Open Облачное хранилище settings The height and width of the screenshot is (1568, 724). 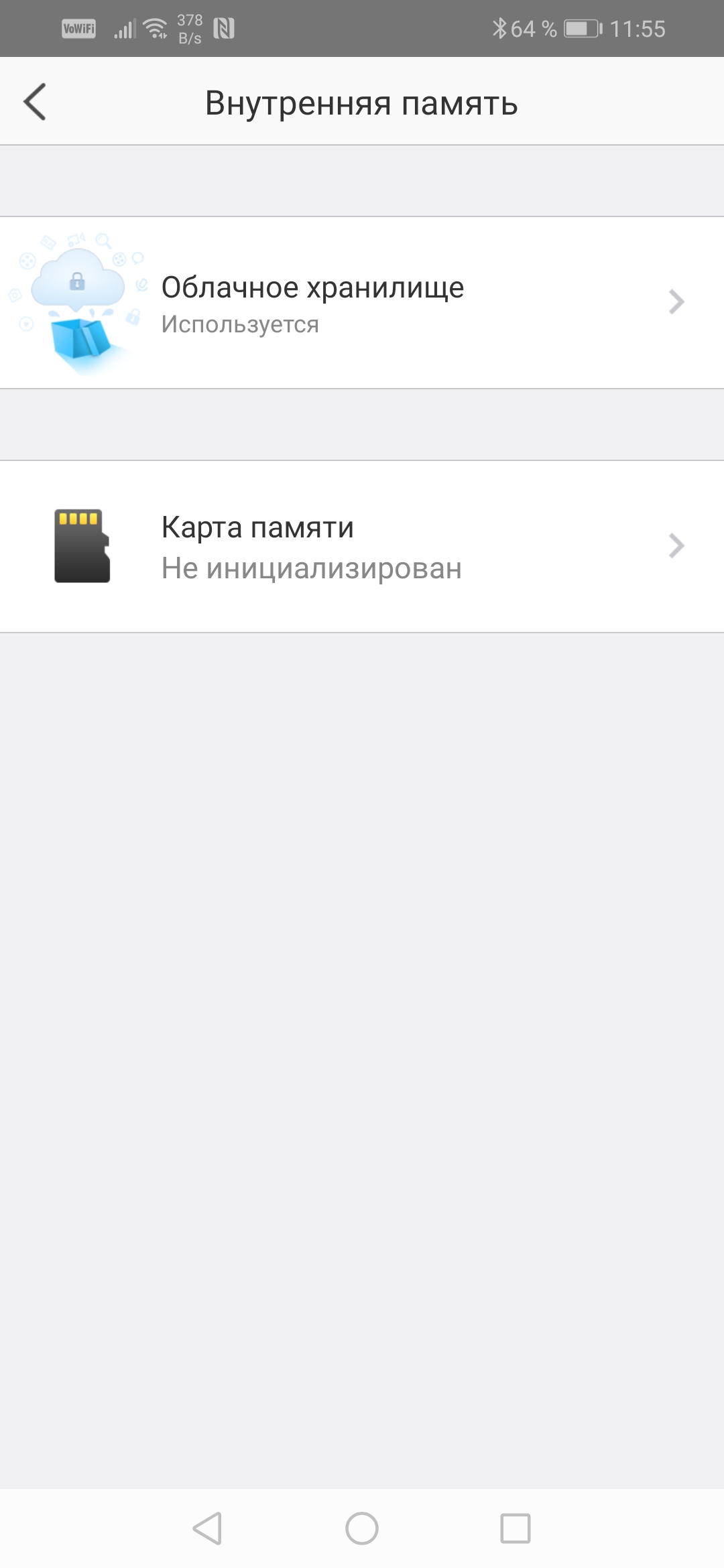tap(362, 302)
